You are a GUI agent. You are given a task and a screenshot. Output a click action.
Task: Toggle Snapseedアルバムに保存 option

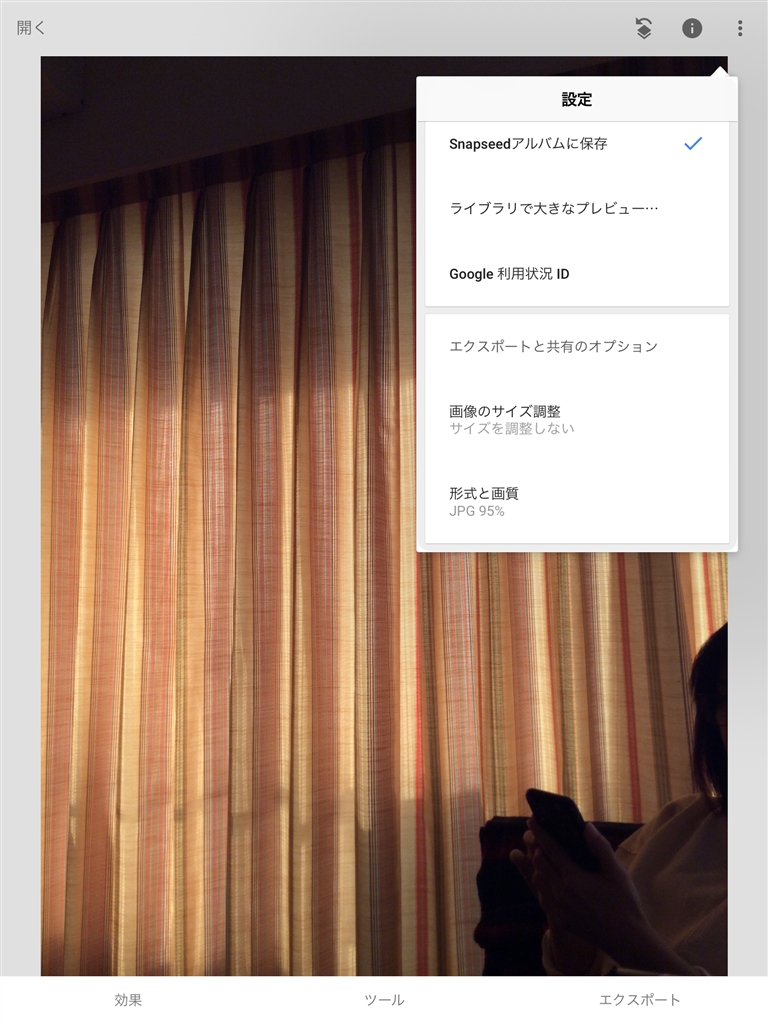[x=577, y=144]
